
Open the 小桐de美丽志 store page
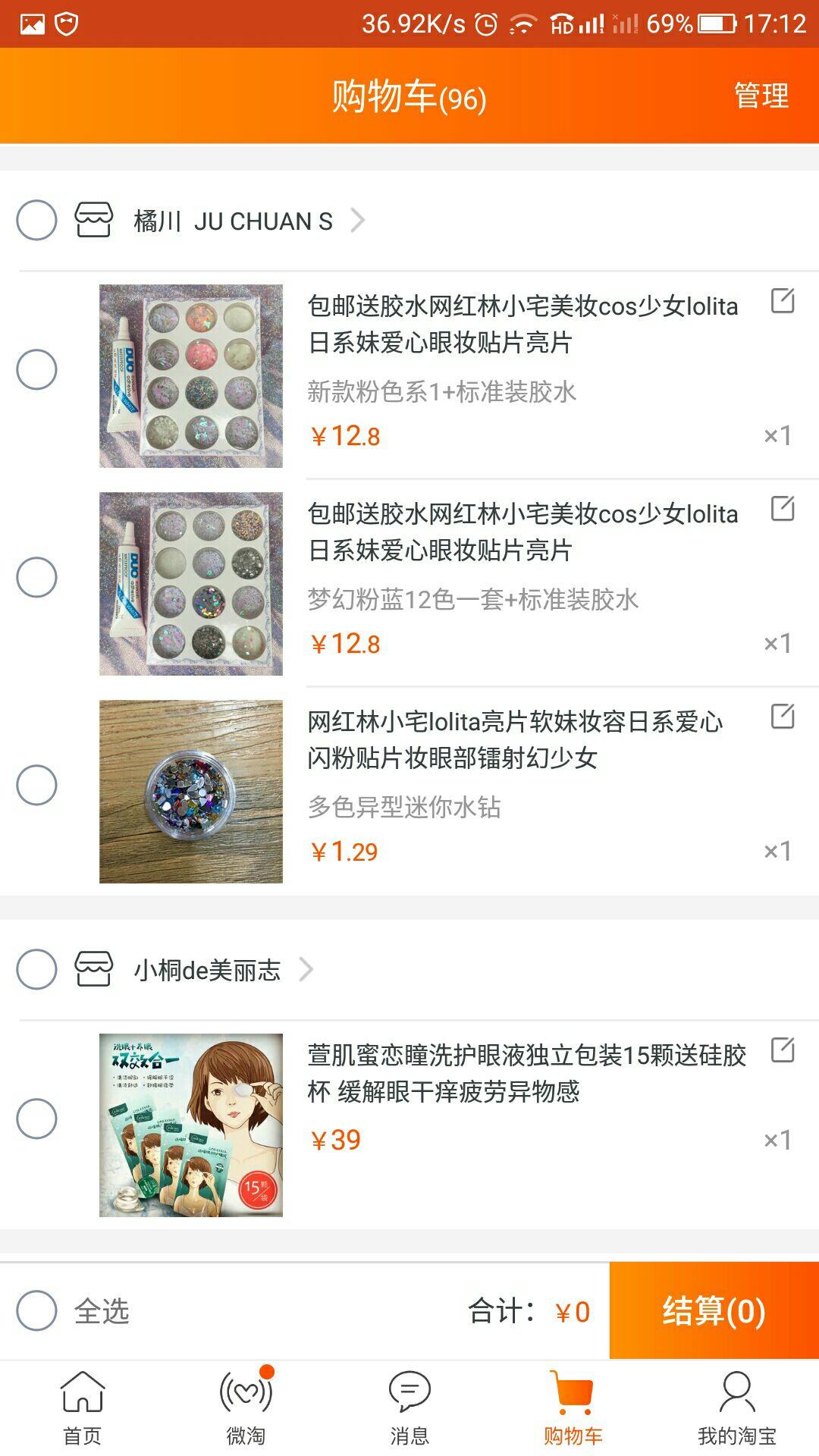click(x=208, y=969)
